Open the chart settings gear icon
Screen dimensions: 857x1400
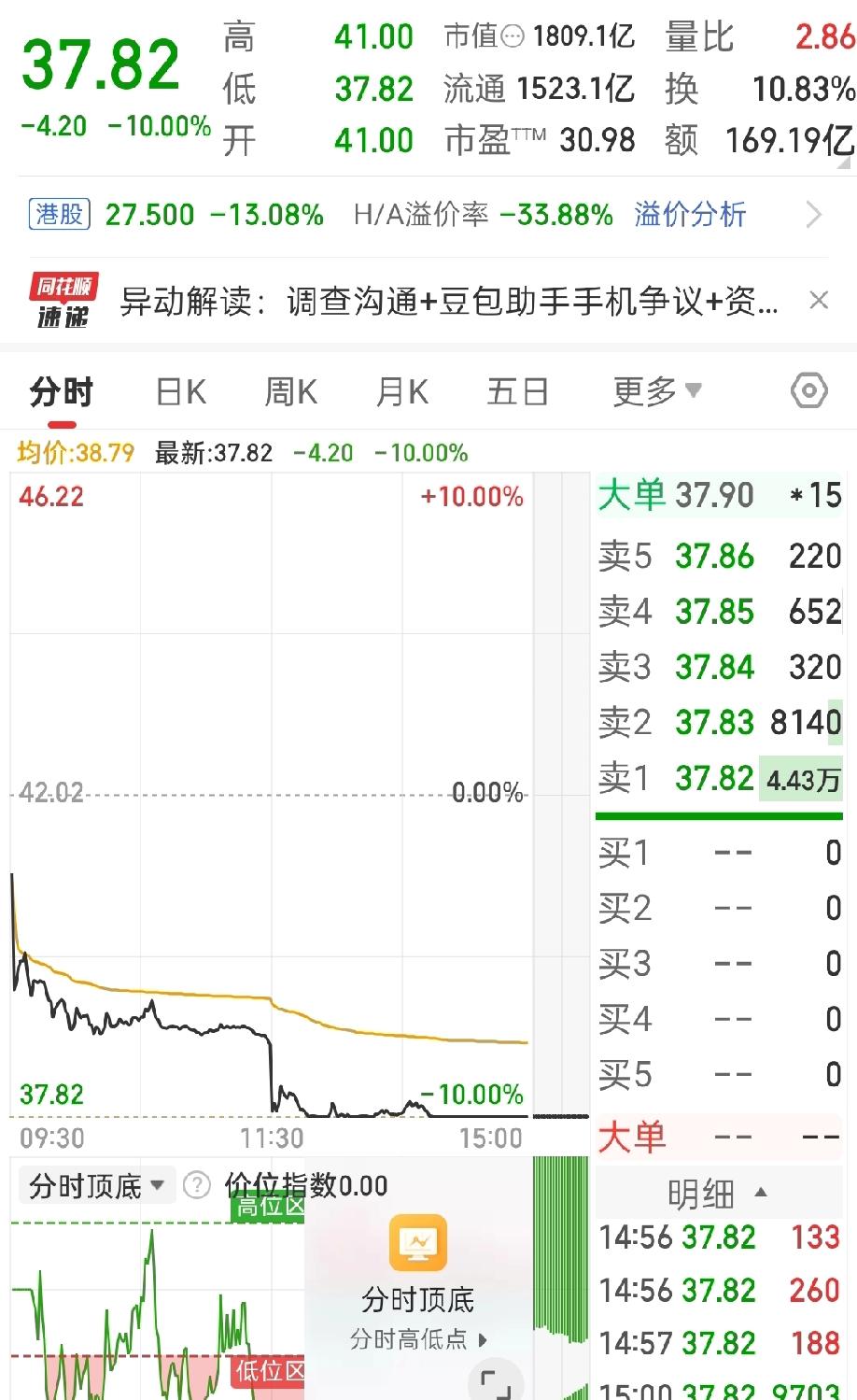(x=808, y=391)
